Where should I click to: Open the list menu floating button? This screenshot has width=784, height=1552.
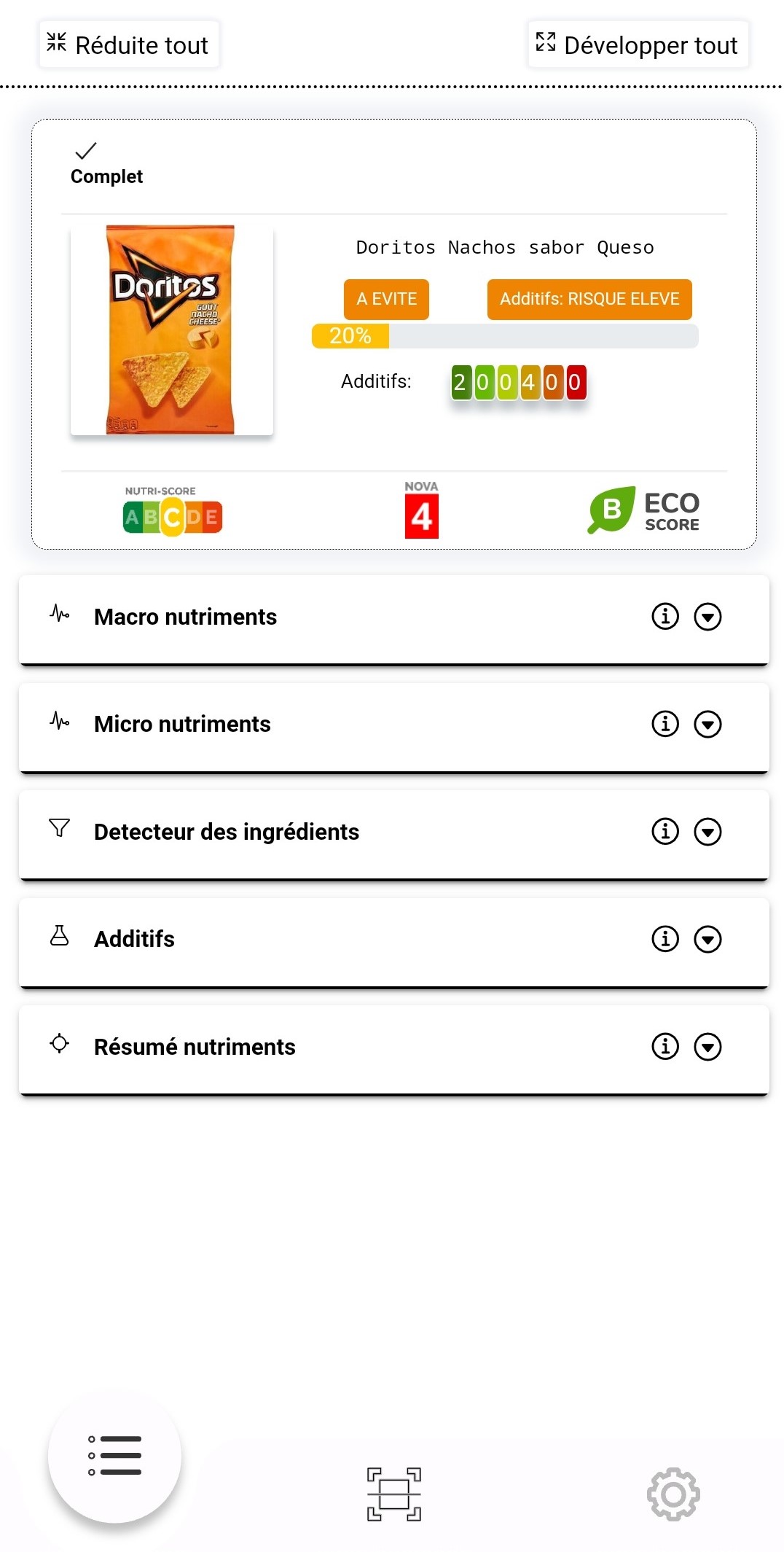tap(114, 1456)
